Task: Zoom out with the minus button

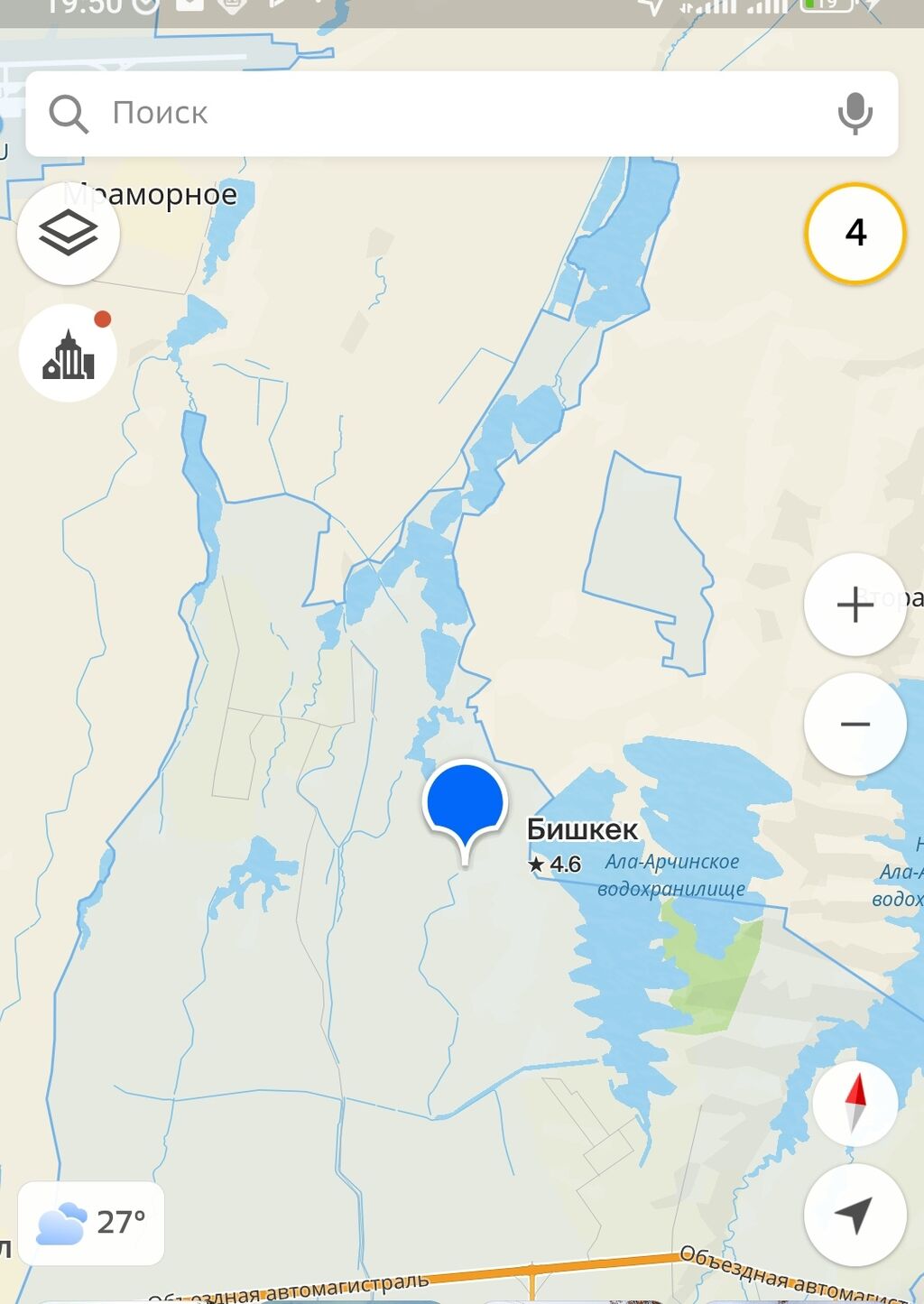Action: (x=855, y=725)
